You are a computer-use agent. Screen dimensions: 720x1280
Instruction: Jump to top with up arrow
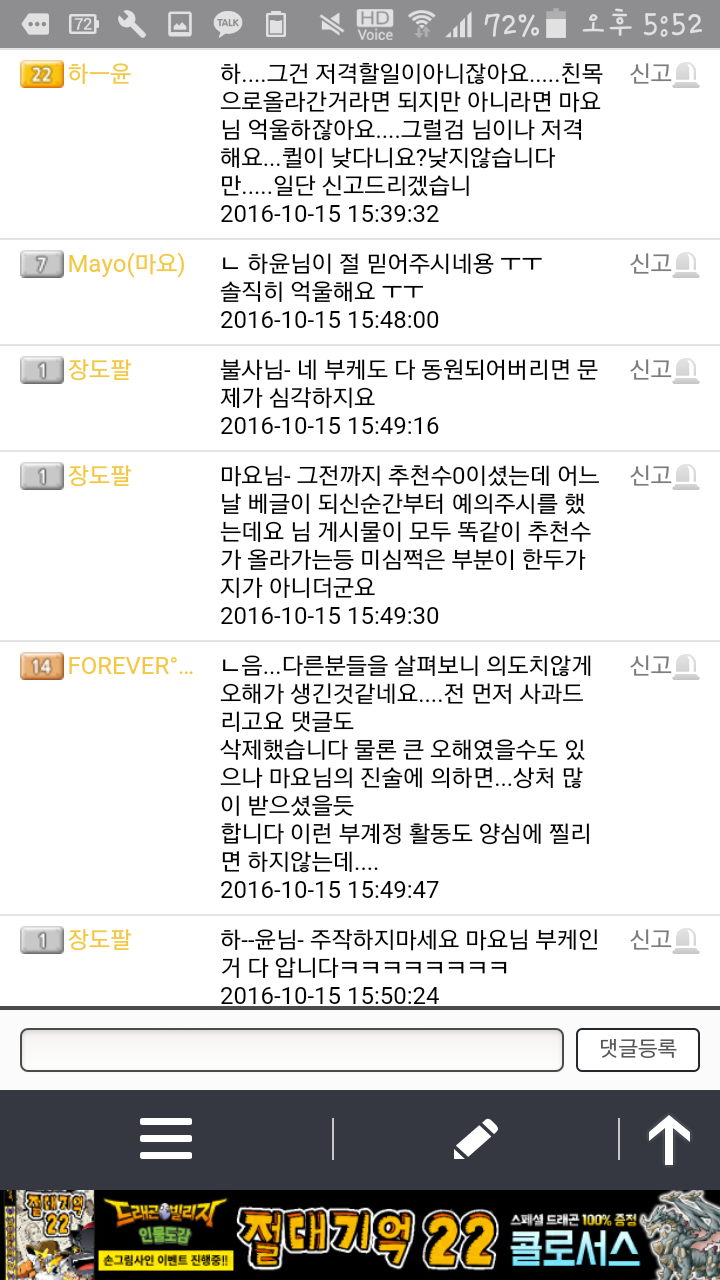670,1140
